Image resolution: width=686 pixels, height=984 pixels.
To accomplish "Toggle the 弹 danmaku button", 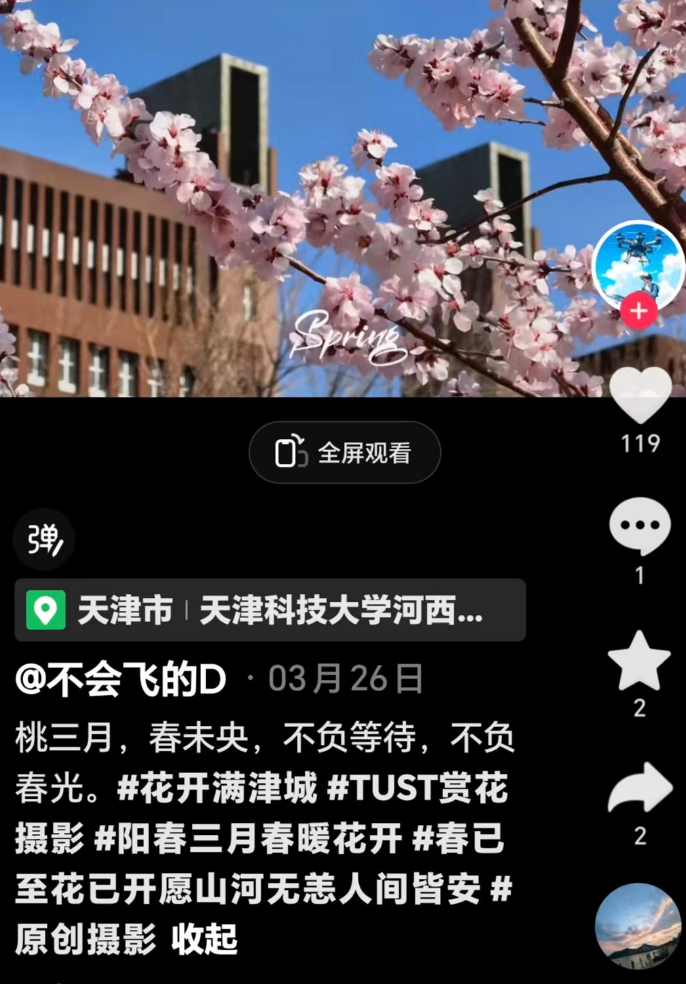I will 44,540.
